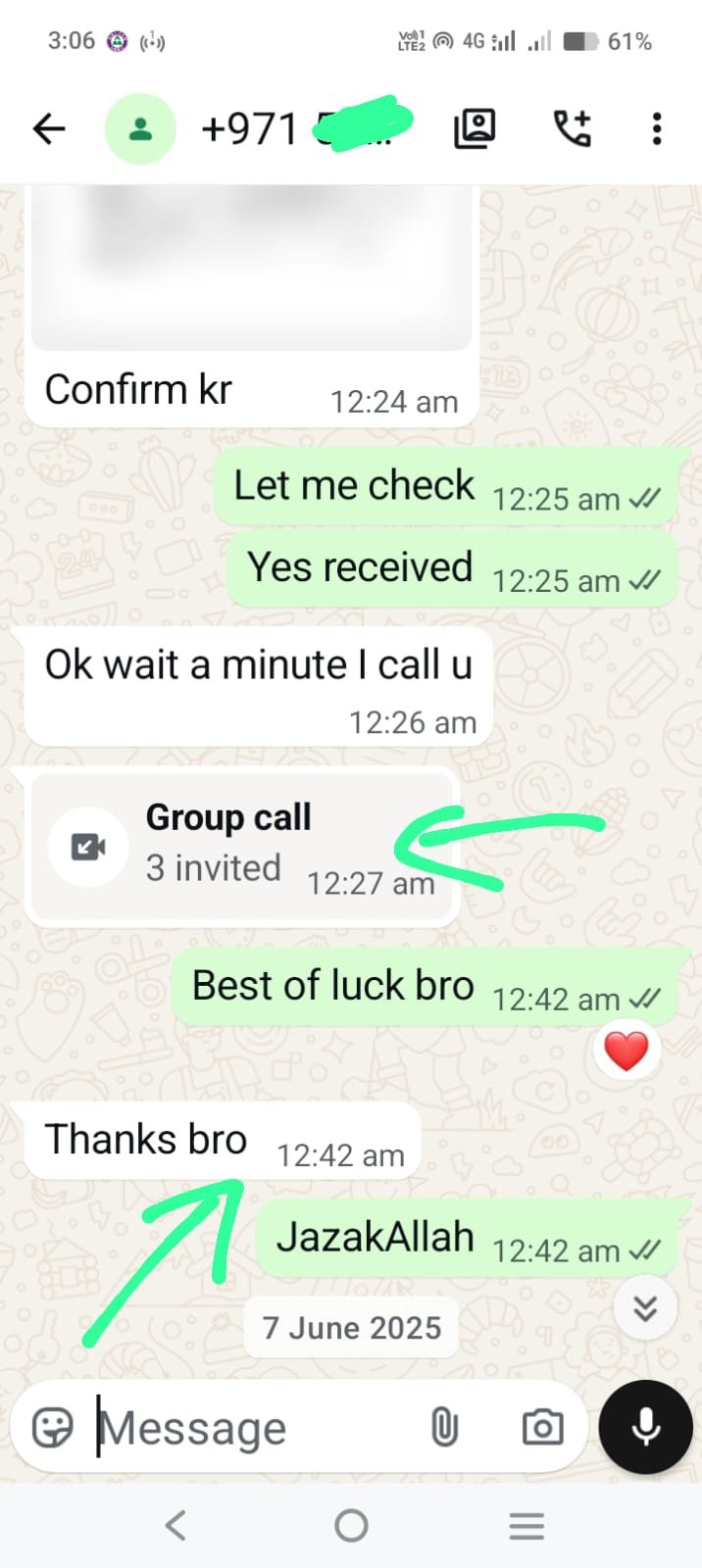Viewport: 702px width, 1568px height.
Task: Start a call with this contact
Action: tap(573, 128)
